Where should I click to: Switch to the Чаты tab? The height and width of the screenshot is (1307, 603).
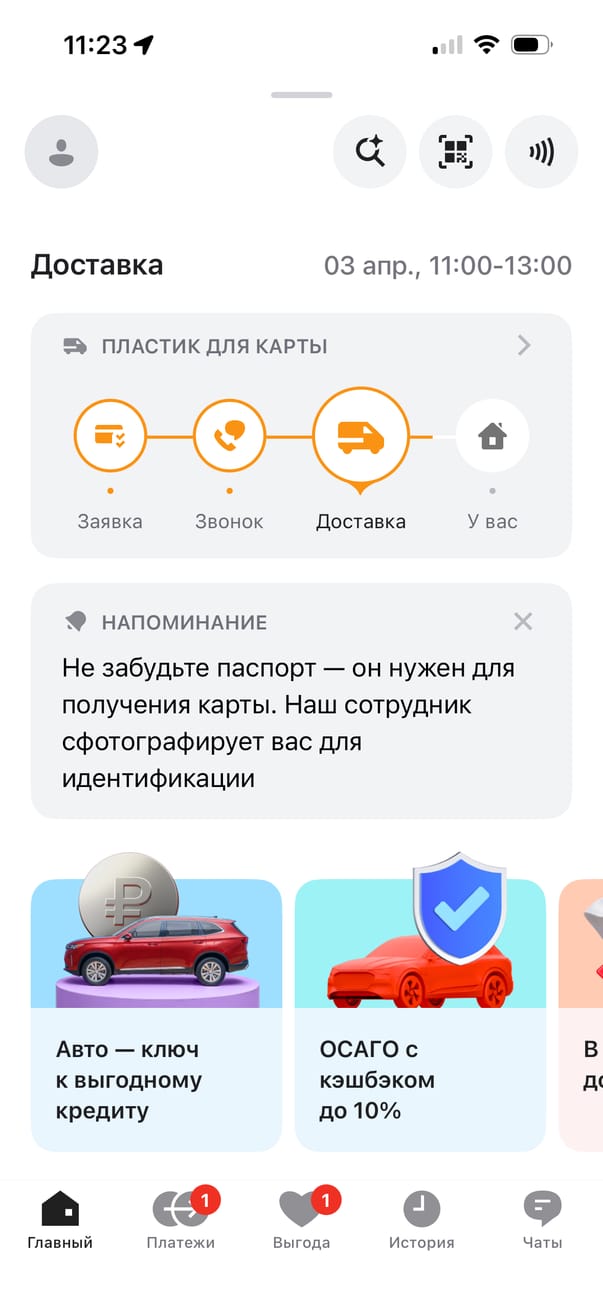(x=542, y=1221)
